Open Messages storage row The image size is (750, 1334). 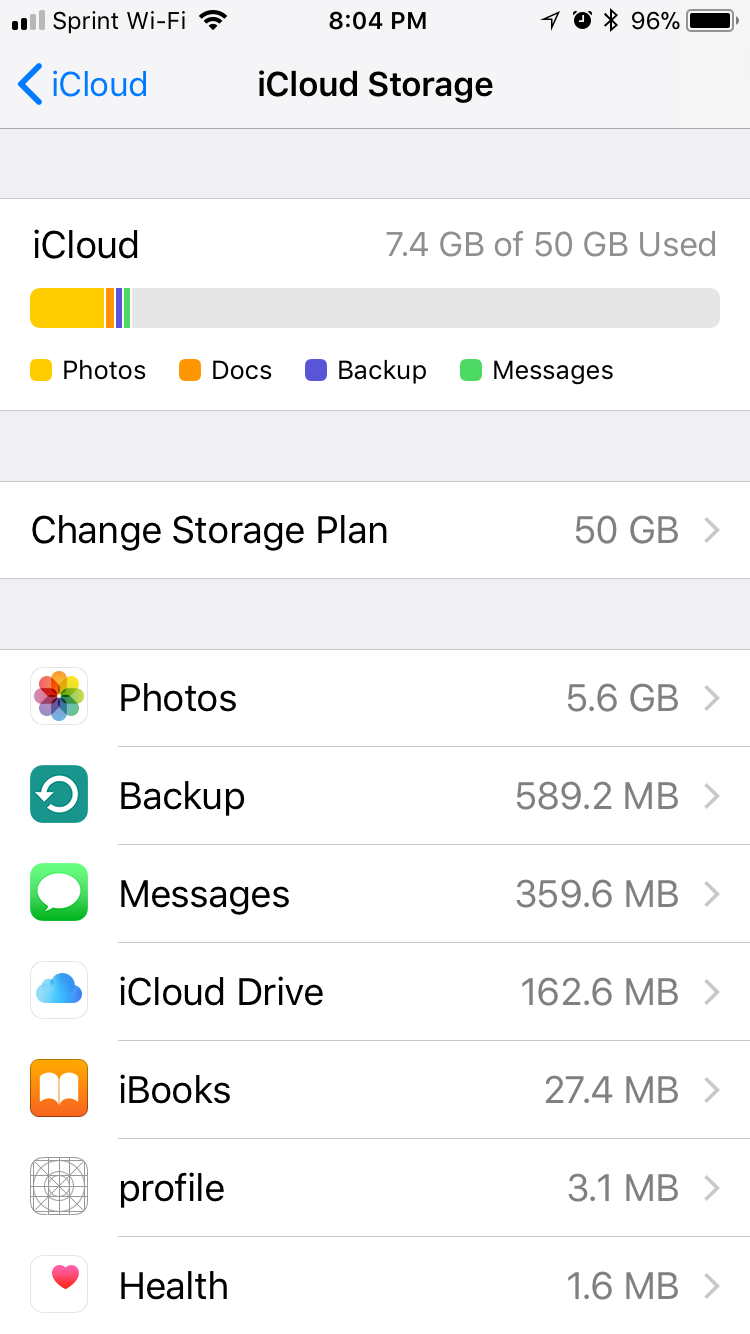[x=375, y=894]
